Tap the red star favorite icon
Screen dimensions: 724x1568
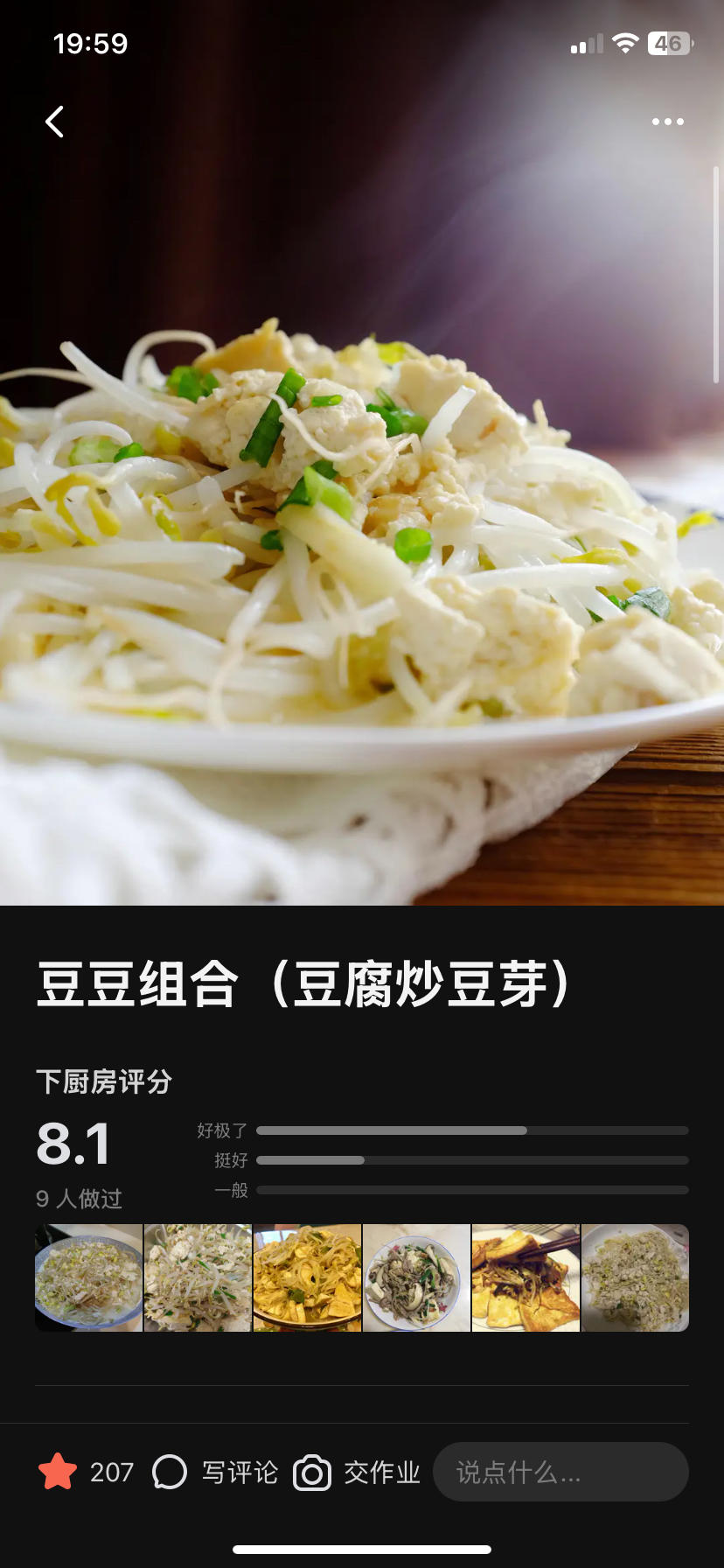point(58,1472)
